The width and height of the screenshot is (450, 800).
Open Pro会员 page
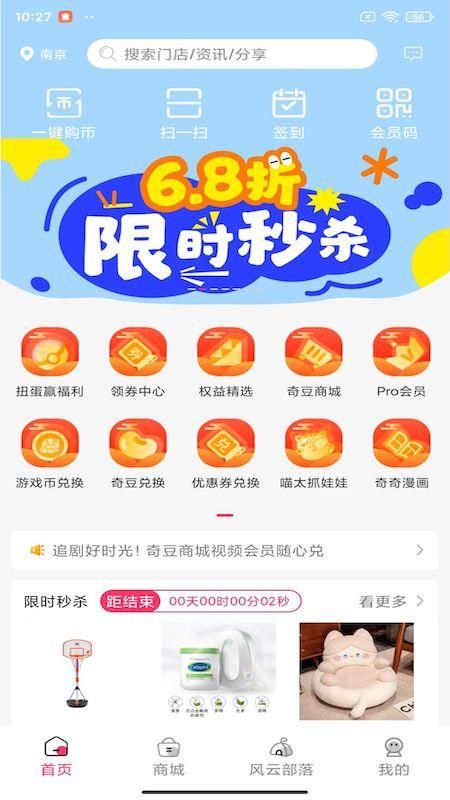point(402,363)
